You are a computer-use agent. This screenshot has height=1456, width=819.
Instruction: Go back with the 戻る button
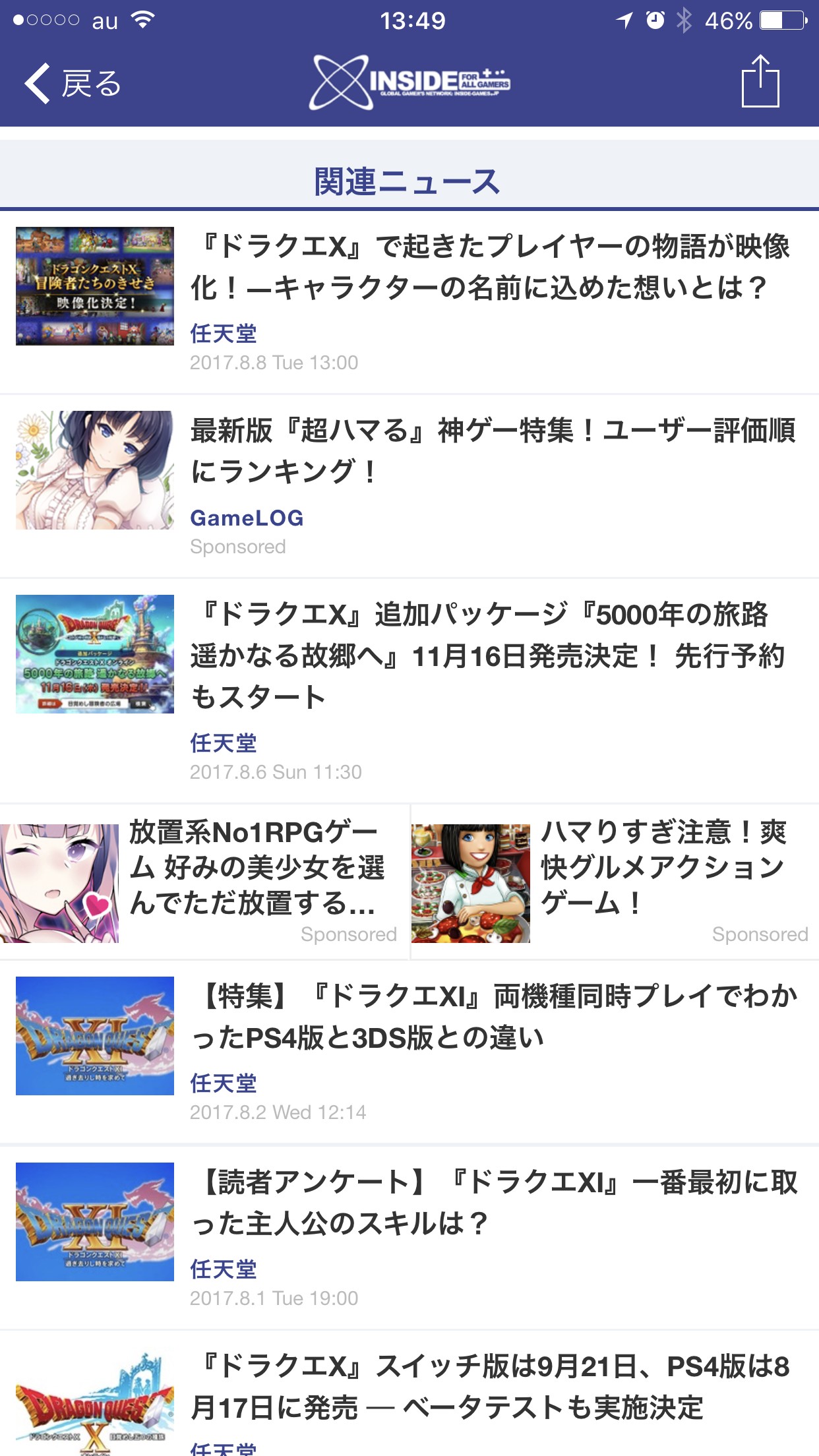tap(73, 84)
